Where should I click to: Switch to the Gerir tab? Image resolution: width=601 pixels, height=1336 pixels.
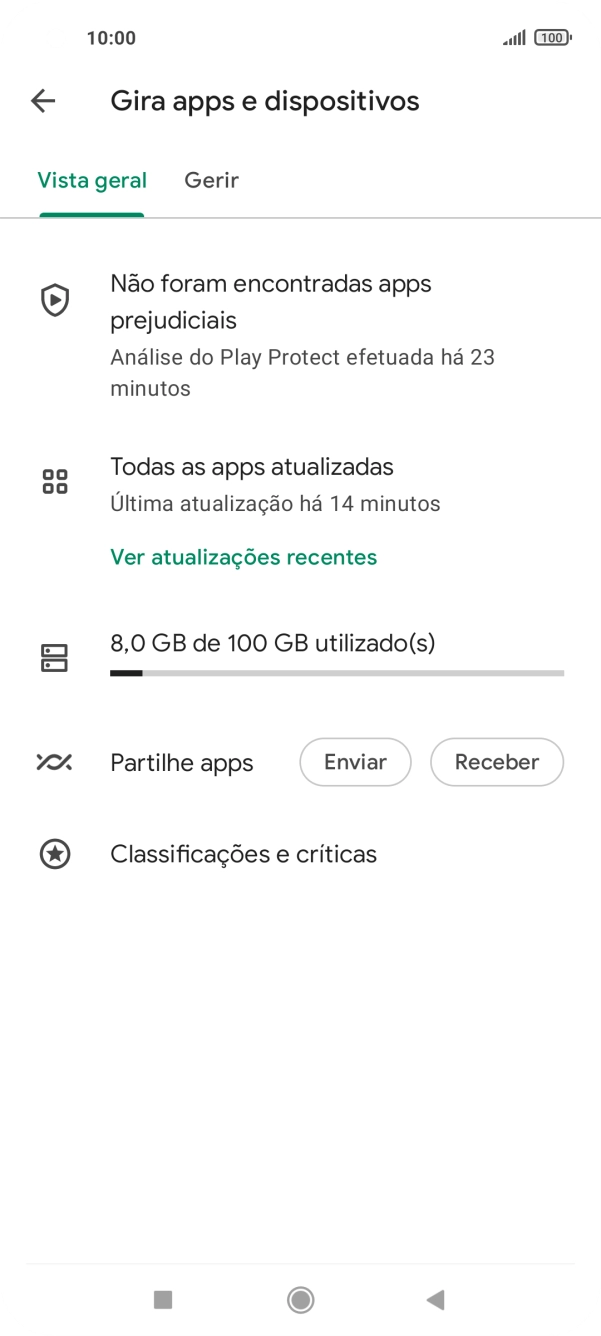211,181
